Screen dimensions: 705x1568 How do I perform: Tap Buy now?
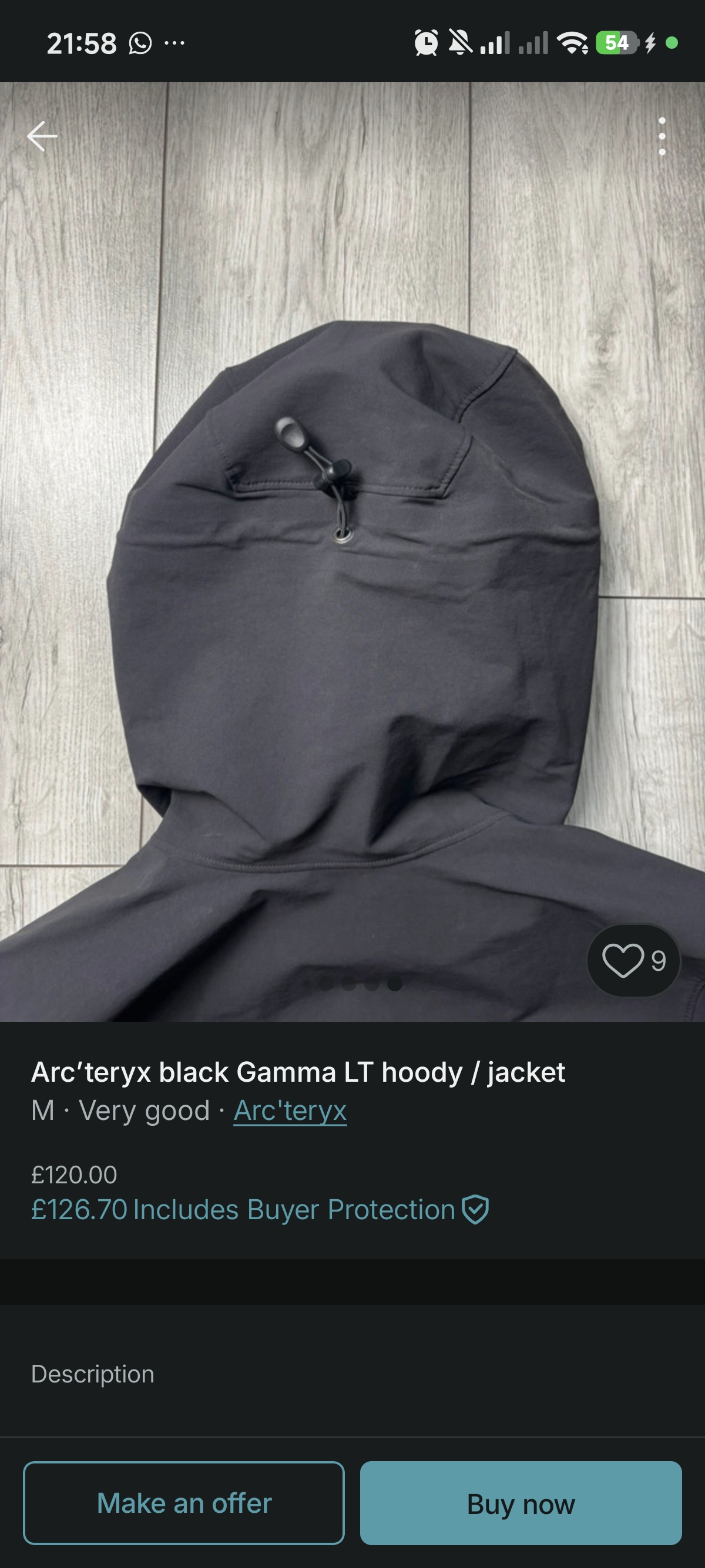tap(521, 1503)
